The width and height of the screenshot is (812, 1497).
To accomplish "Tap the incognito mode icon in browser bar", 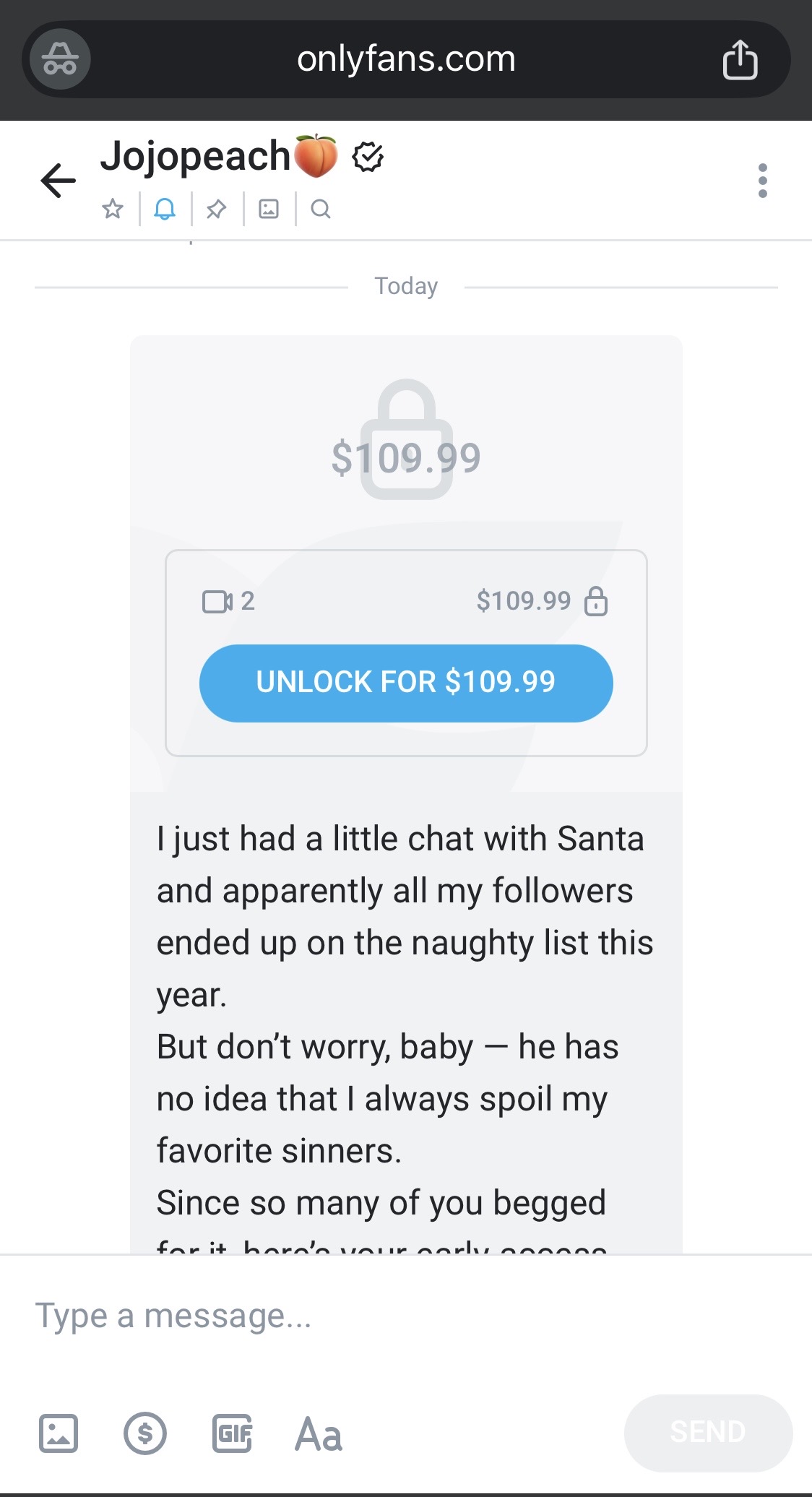I will click(x=60, y=59).
